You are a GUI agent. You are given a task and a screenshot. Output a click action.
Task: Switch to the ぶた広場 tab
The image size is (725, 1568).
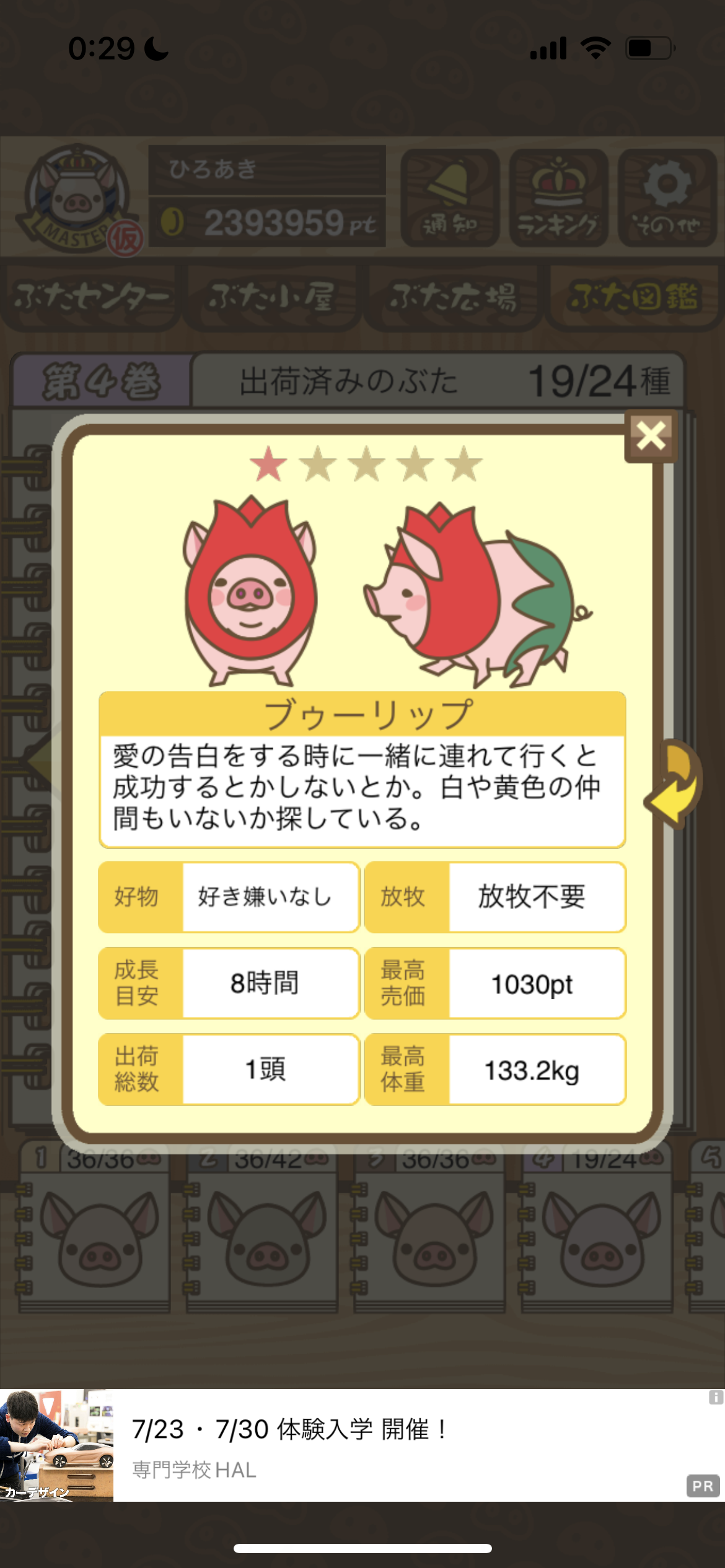pyautogui.click(x=454, y=298)
